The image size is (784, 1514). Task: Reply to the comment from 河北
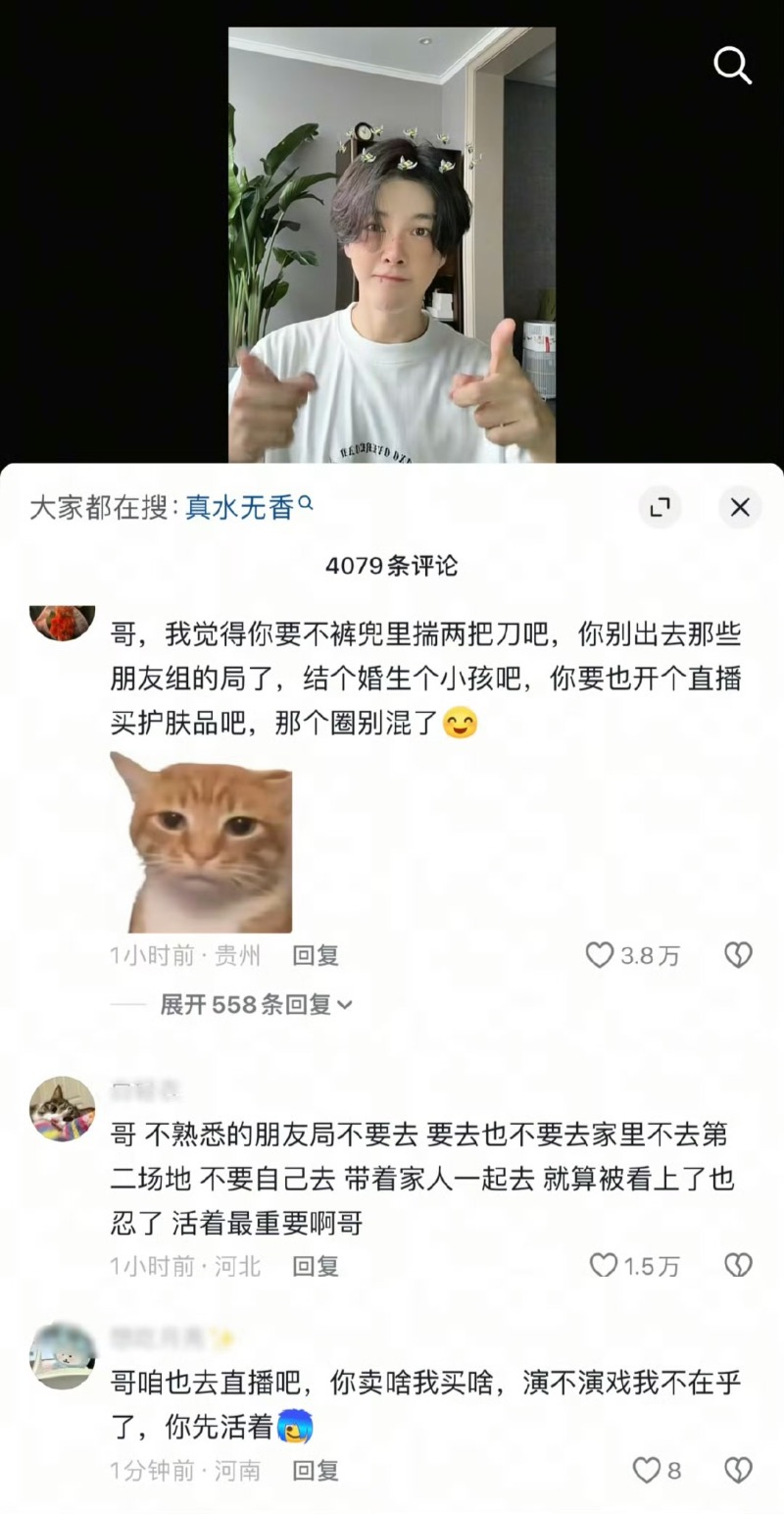point(316,1266)
